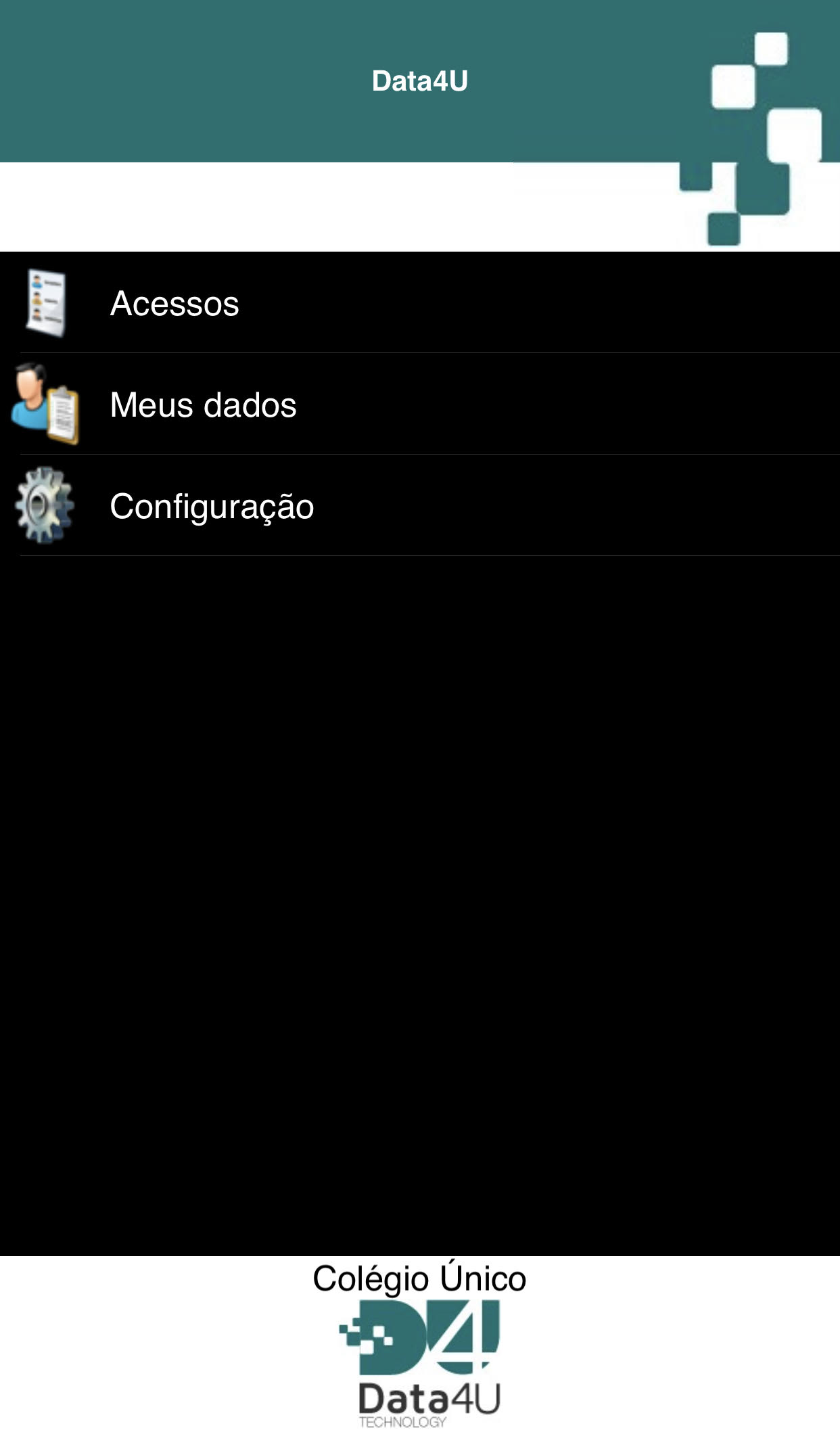Open the Meus dados menu entry
840x1453 pixels.
pos(203,405)
